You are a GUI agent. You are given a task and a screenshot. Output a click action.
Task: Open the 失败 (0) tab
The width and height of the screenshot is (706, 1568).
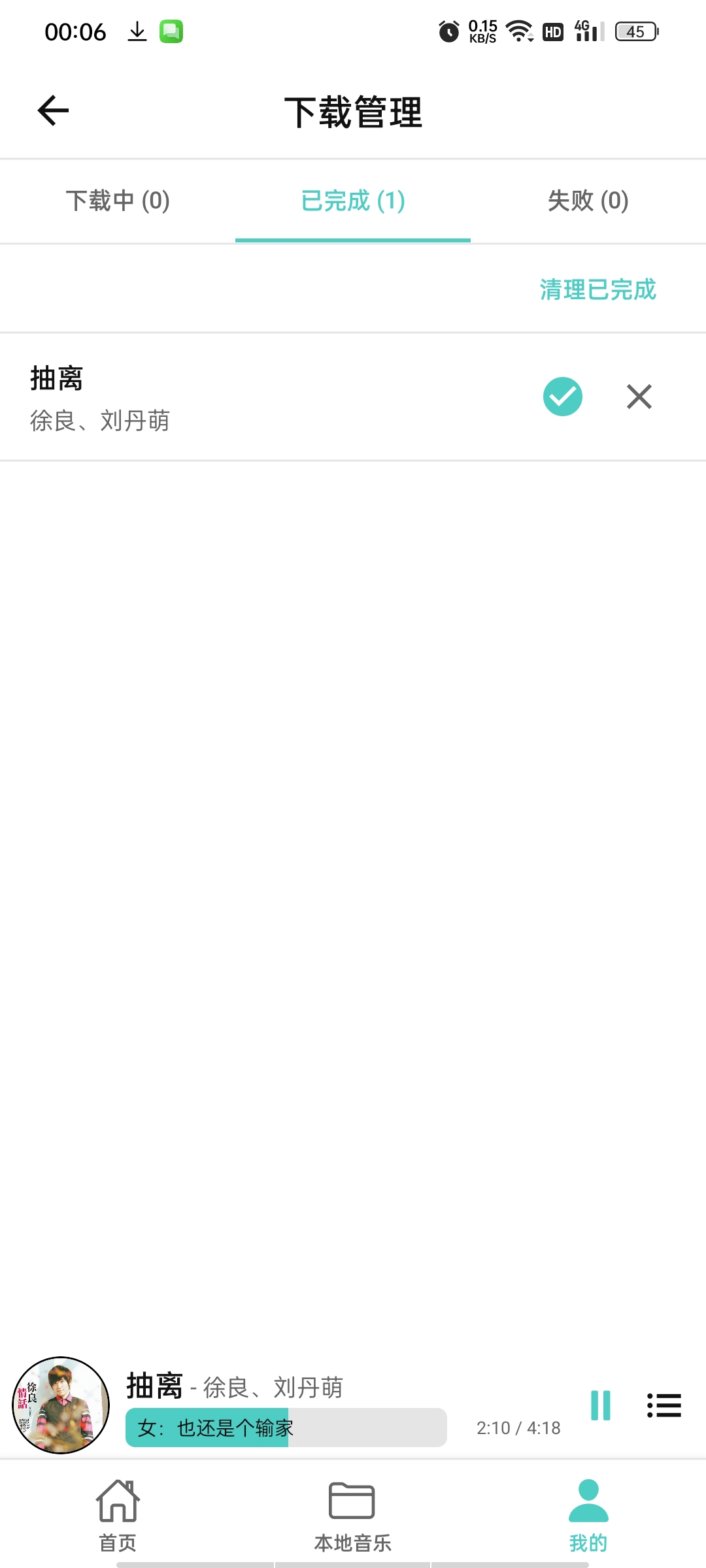coord(588,201)
